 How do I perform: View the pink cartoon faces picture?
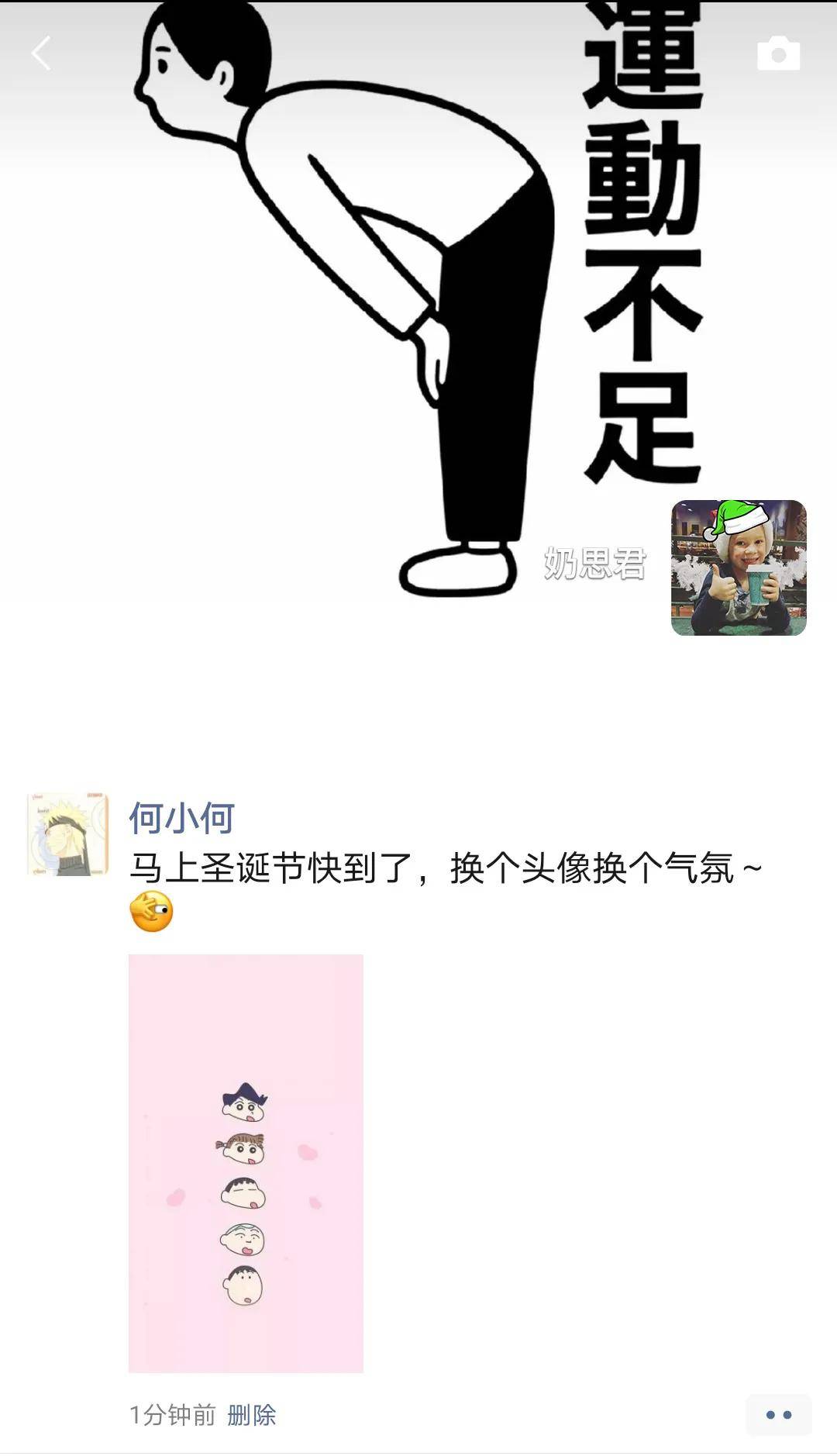click(246, 1163)
